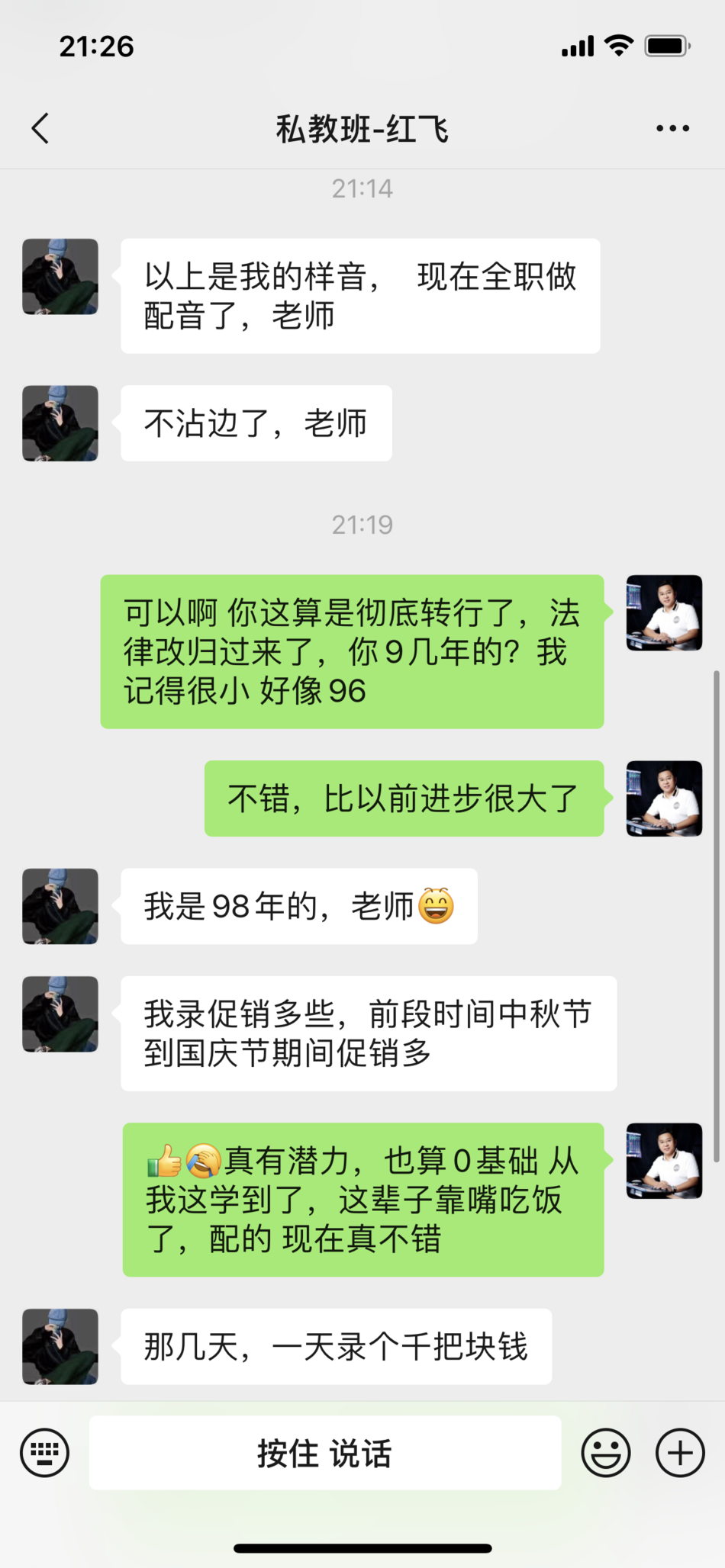The width and height of the screenshot is (725, 1568).
Task: Tap the 按住 说话 hold-to-talk button
Action: point(325,1452)
